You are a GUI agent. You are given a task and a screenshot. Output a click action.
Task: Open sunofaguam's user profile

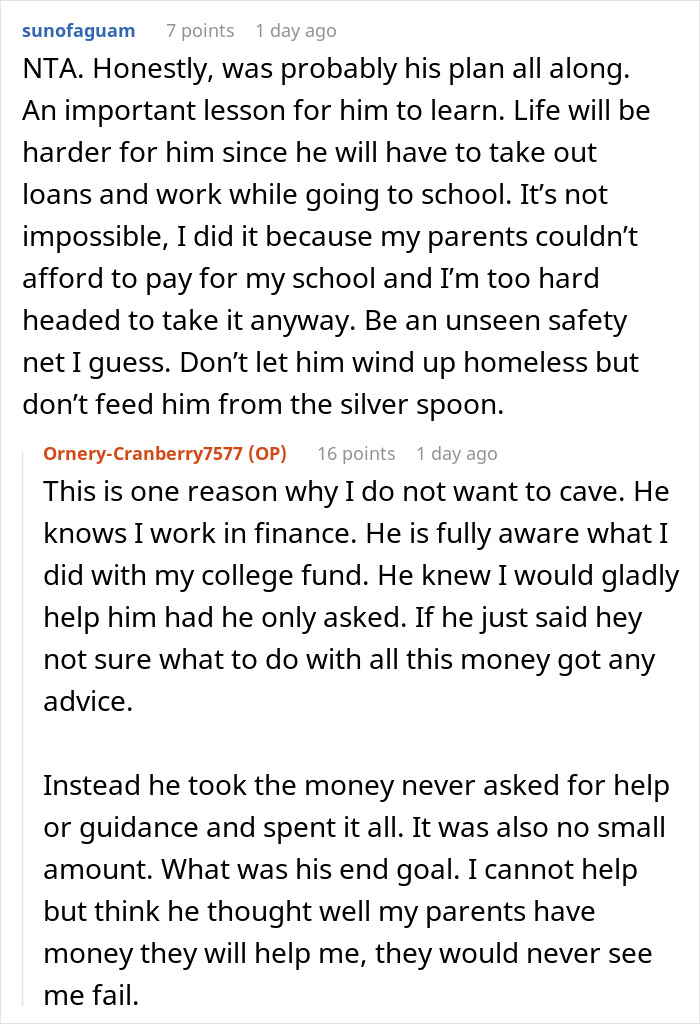[x=78, y=31]
